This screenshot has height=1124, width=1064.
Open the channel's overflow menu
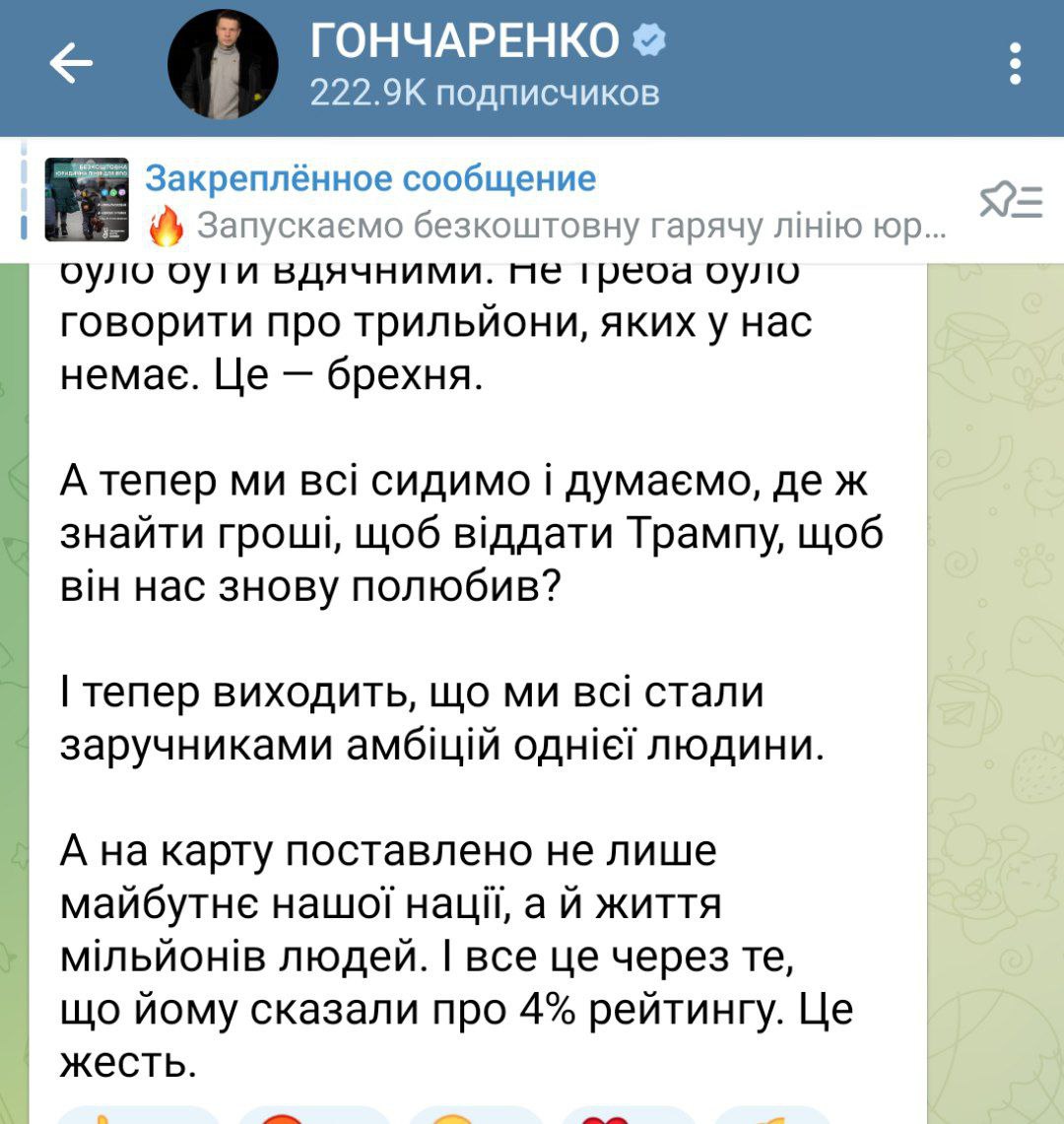(x=1016, y=65)
